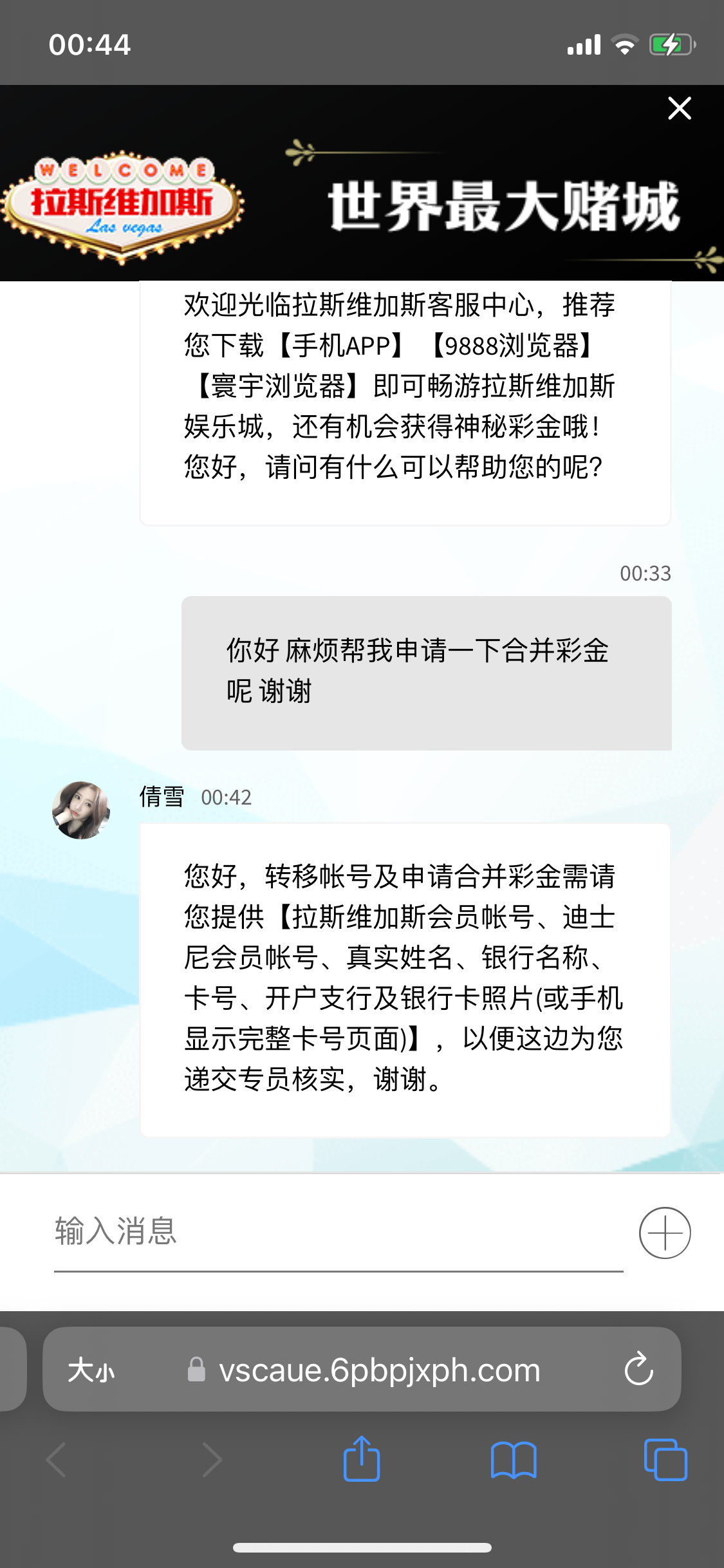Close the chat window with the X
Image resolution: width=724 pixels, height=1568 pixels.
coord(679,108)
